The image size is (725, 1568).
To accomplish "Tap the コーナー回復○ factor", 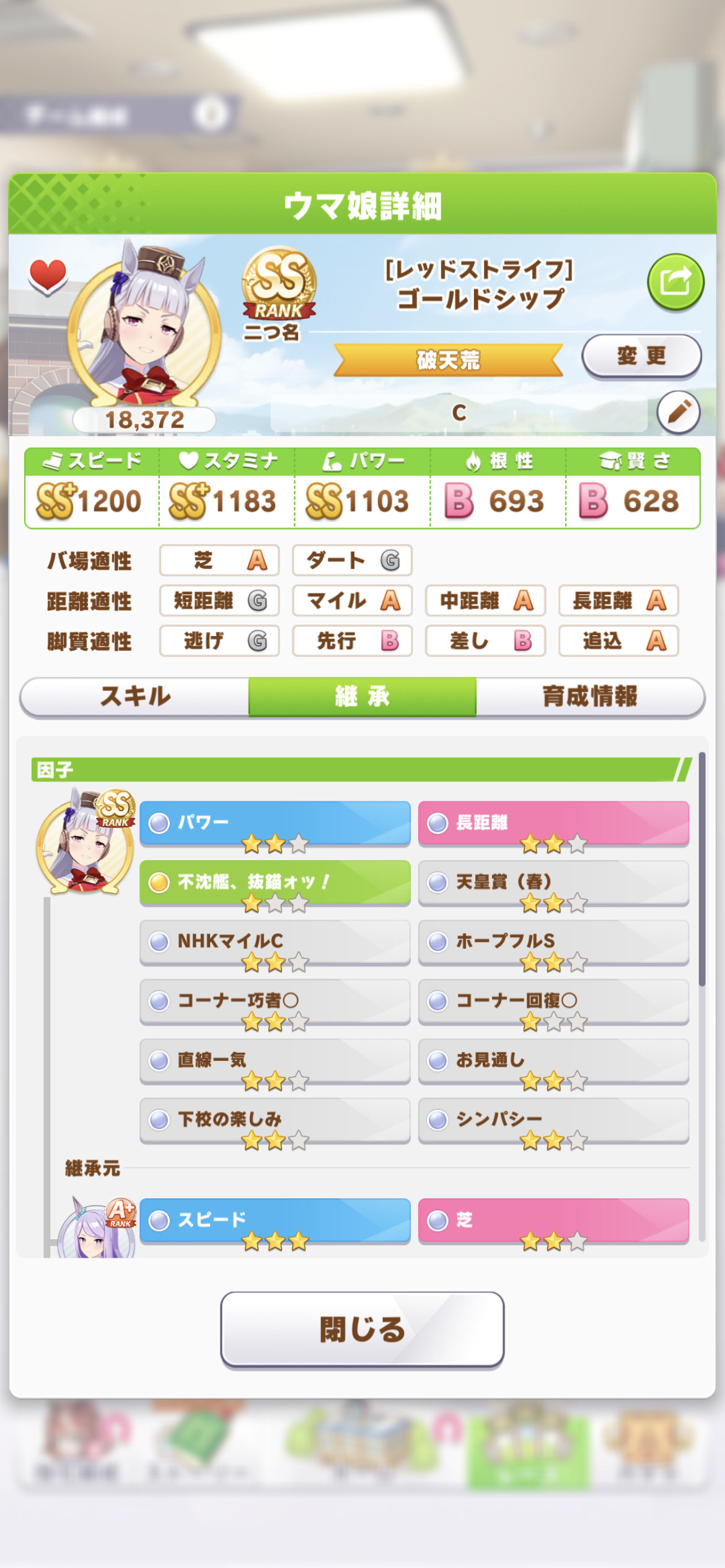I will [x=553, y=1001].
